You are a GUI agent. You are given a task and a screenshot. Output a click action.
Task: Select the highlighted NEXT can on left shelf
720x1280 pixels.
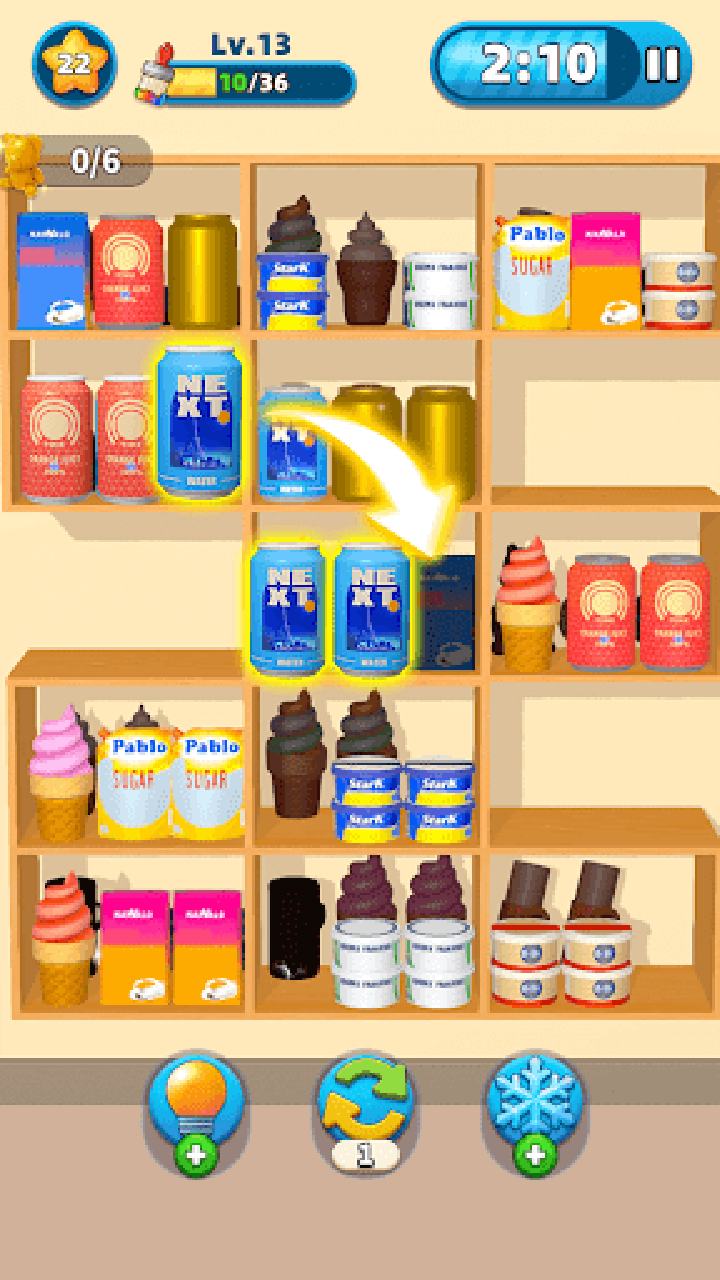(x=199, y=420)
